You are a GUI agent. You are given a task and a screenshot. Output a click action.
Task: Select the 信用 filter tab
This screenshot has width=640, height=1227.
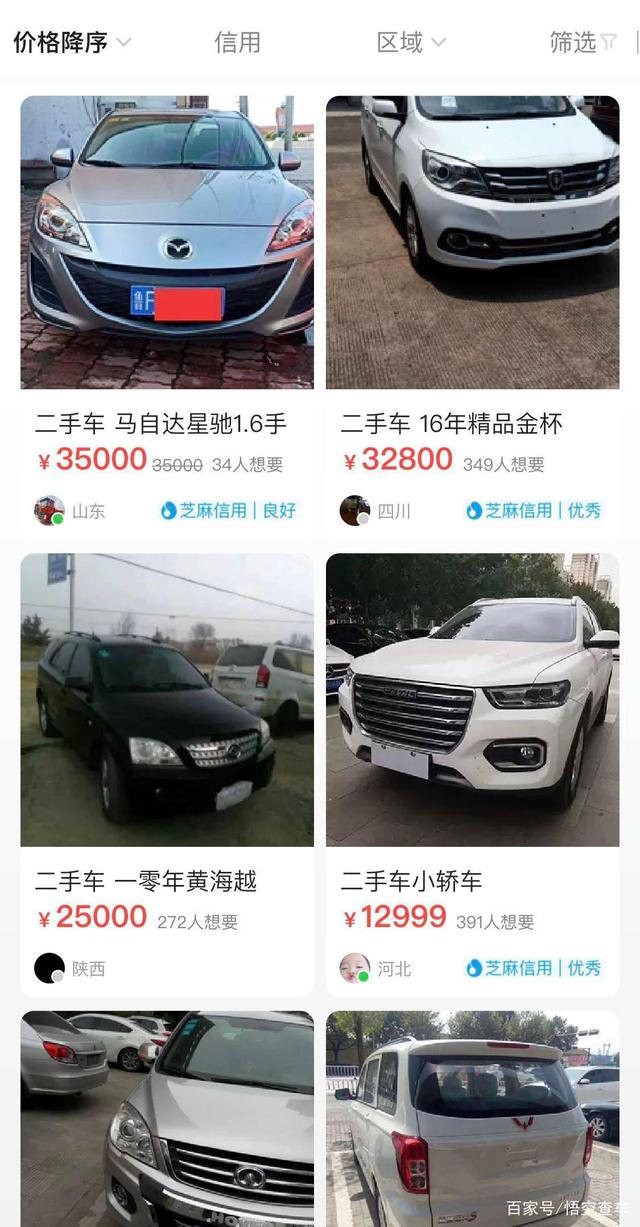[237, 42]
